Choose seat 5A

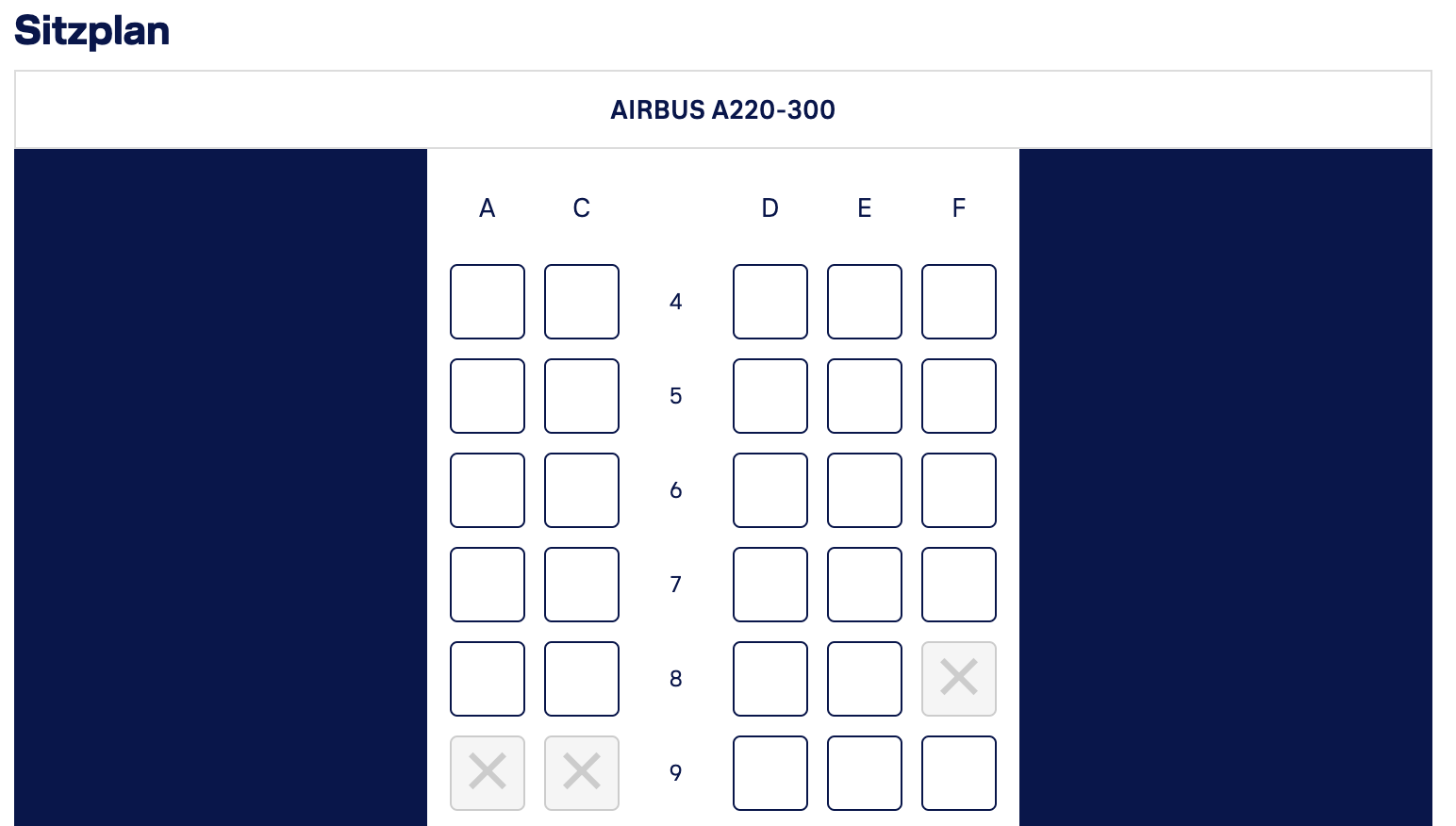tap(488, 396)
